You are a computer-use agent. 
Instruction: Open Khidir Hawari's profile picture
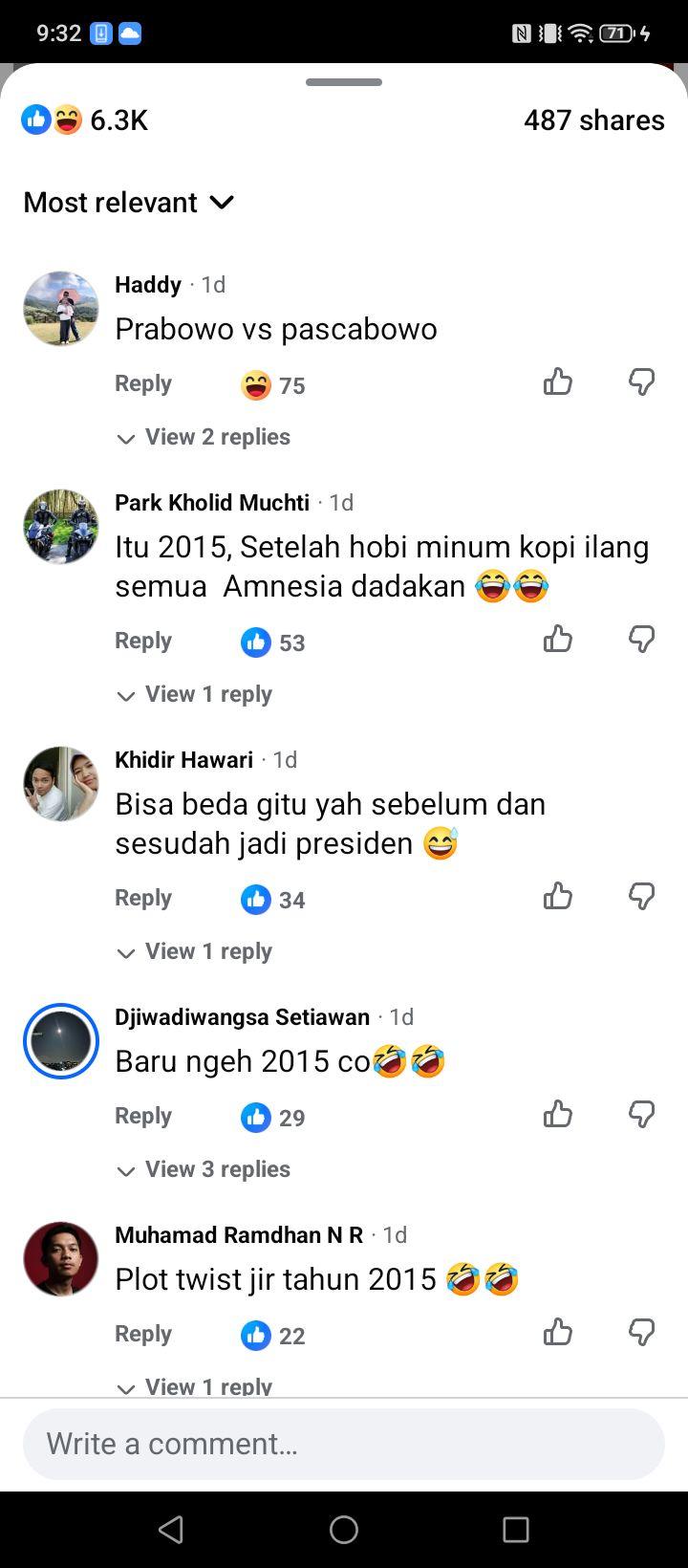[x=61, y=784]
